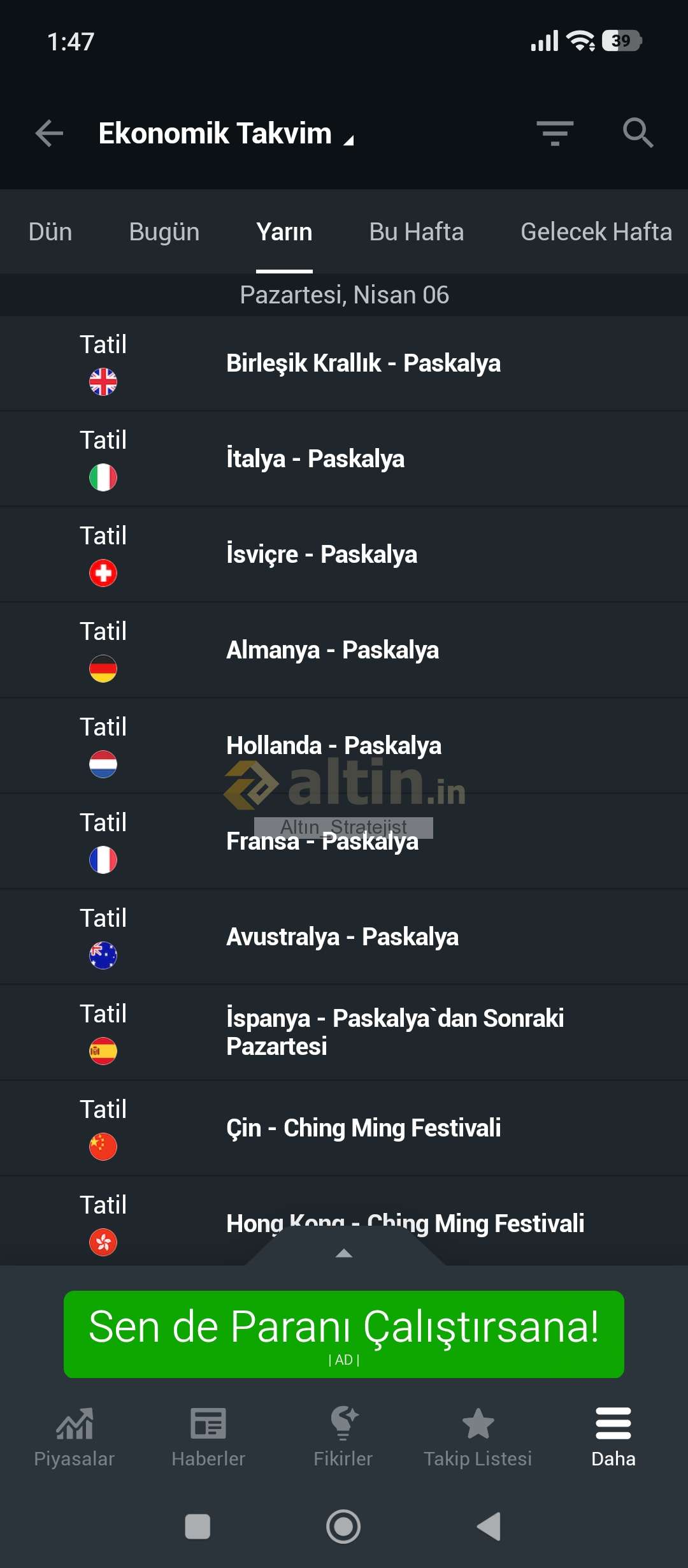Go back using the app bar arrow
The width and height of the screenshot is (688, 1568).
pyautogui.click(x=49, y=134)
